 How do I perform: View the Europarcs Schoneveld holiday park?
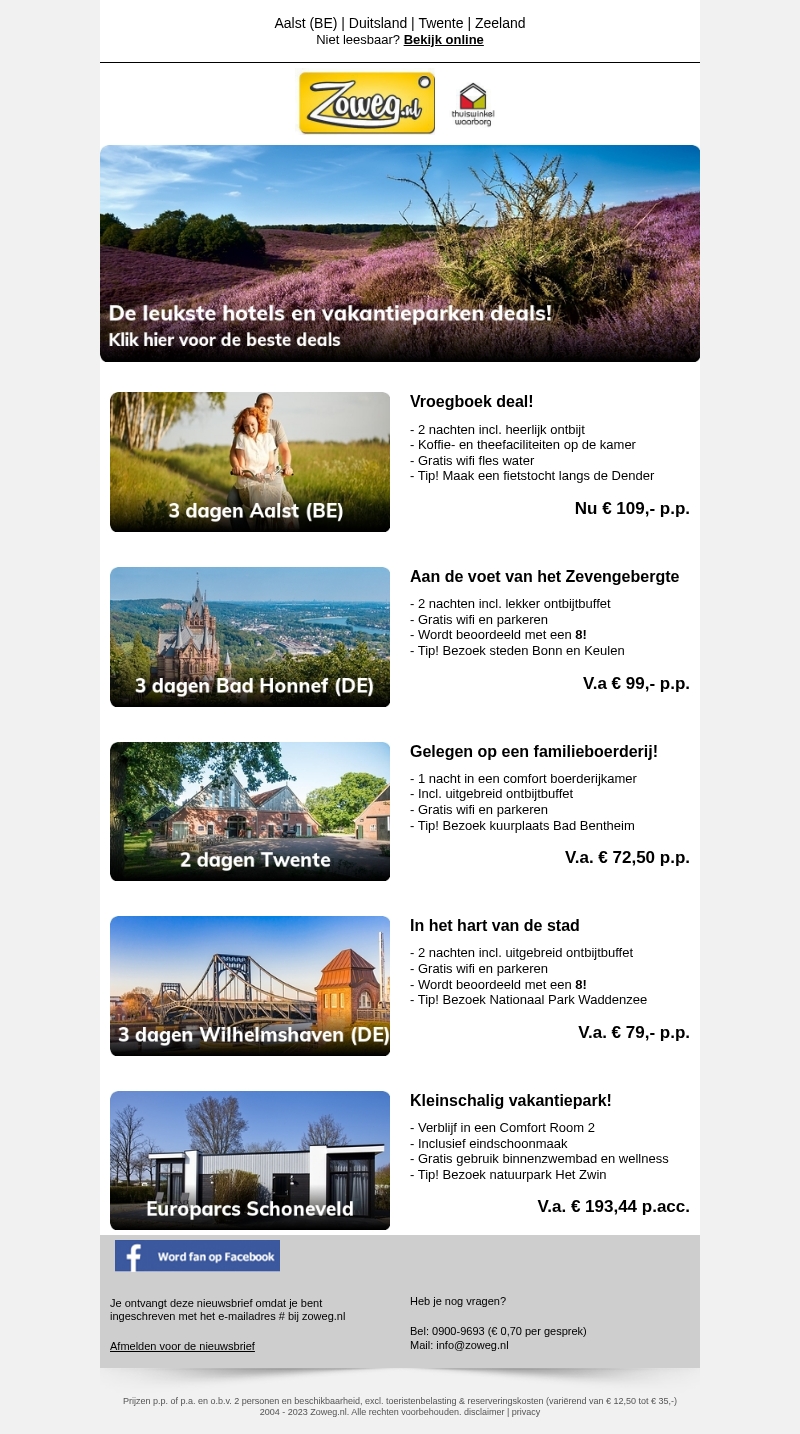coord(250,1160)
